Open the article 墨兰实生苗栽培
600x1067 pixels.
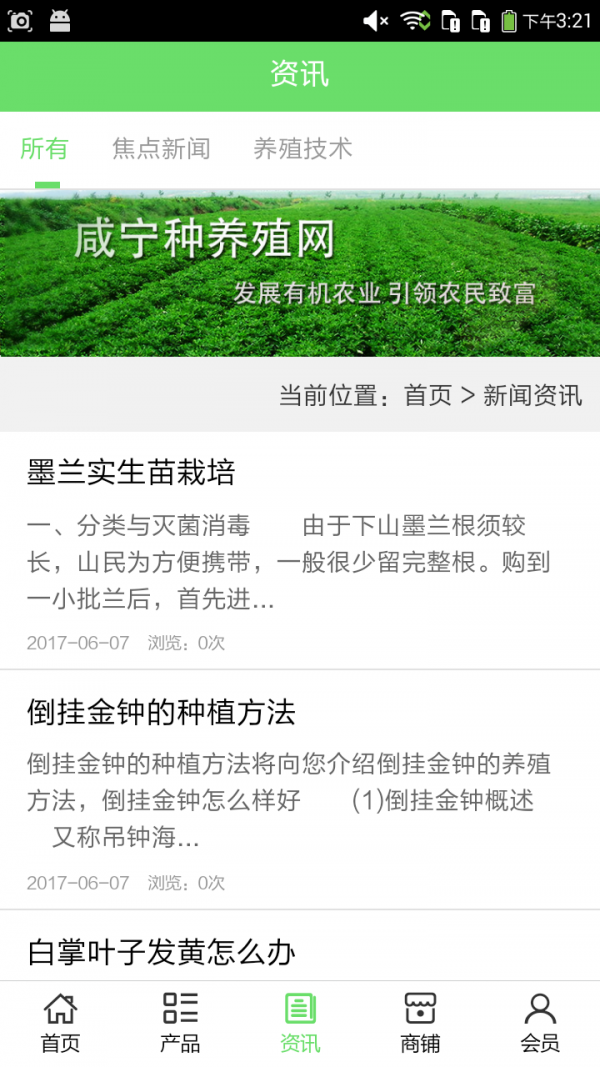pyautogui.click(x=131, y=472)
